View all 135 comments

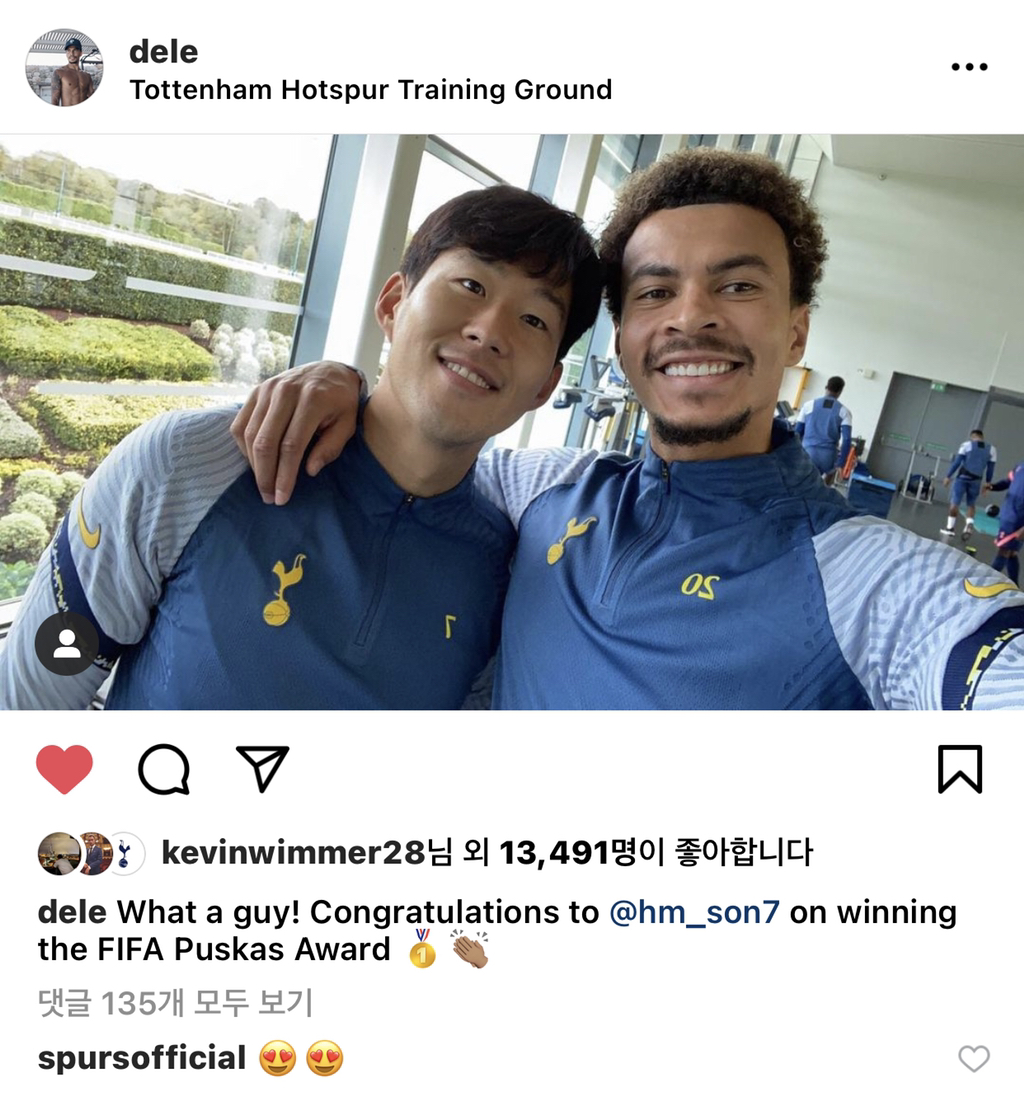(175, 1003)
